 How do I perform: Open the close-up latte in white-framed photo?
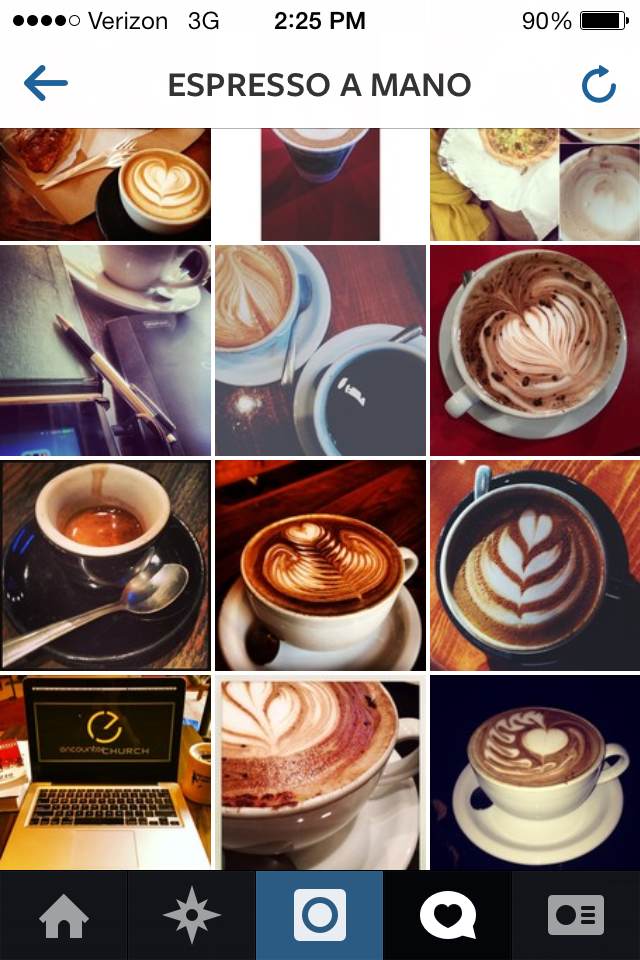320,772
